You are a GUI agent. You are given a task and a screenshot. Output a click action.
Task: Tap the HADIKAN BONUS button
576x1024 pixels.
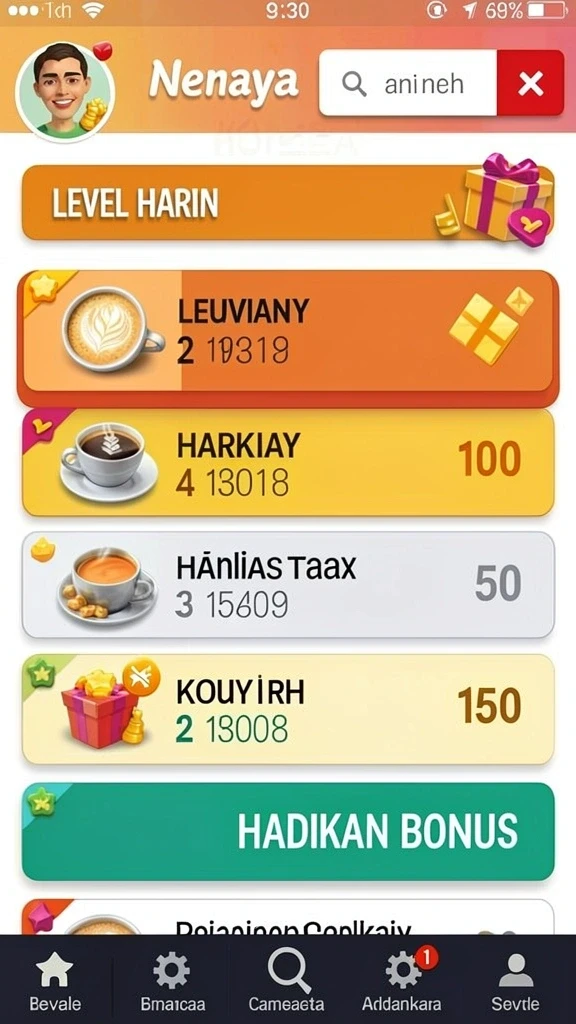[x=288, y=831]
